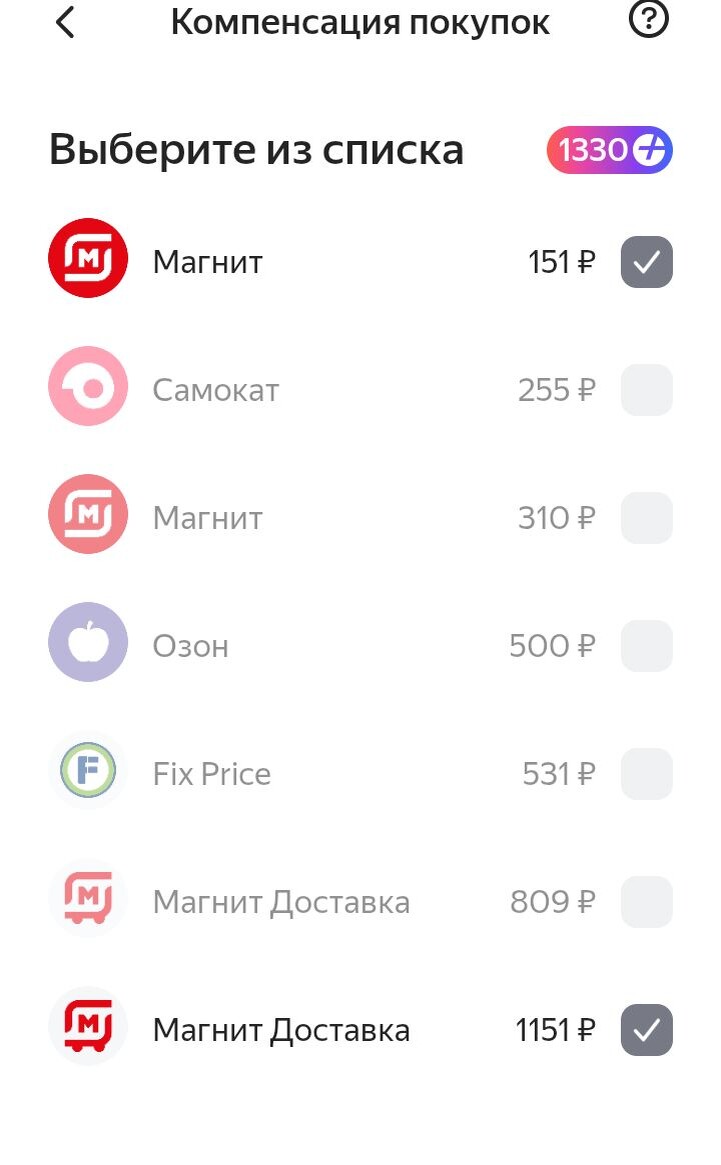721x1165 pixels.
Task: Open the help question mark icon
Action: click(648, 20)
